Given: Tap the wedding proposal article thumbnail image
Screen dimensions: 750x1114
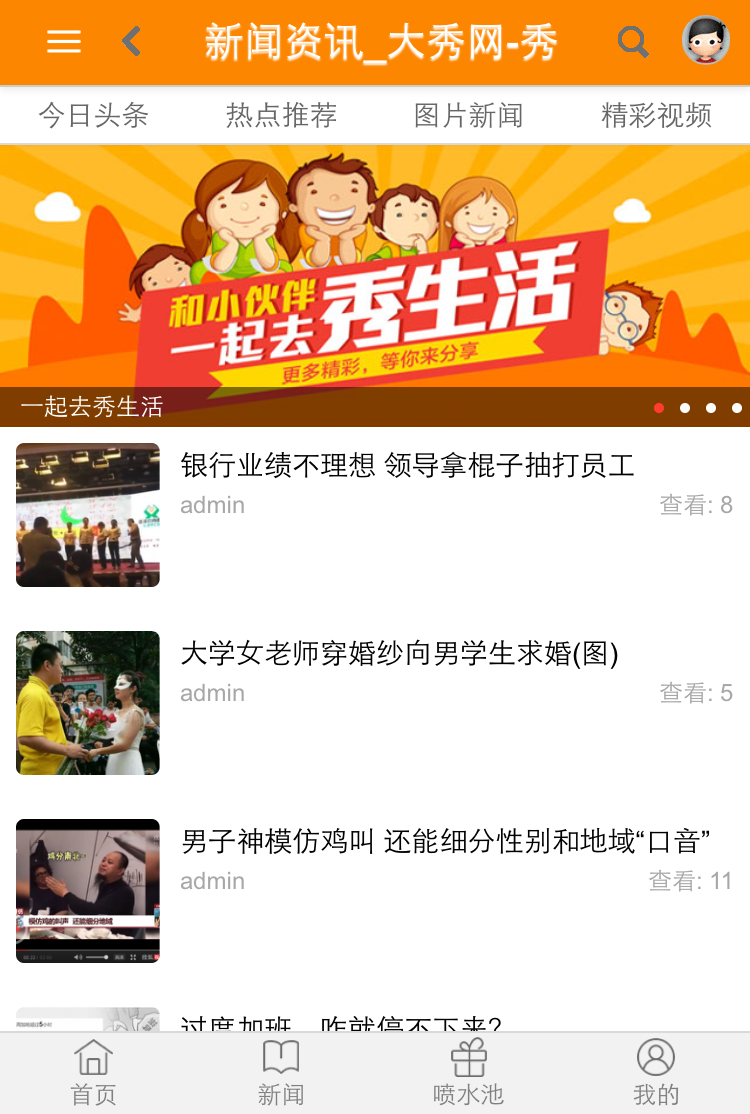Looking at the screenshot, I should [87, 702].
